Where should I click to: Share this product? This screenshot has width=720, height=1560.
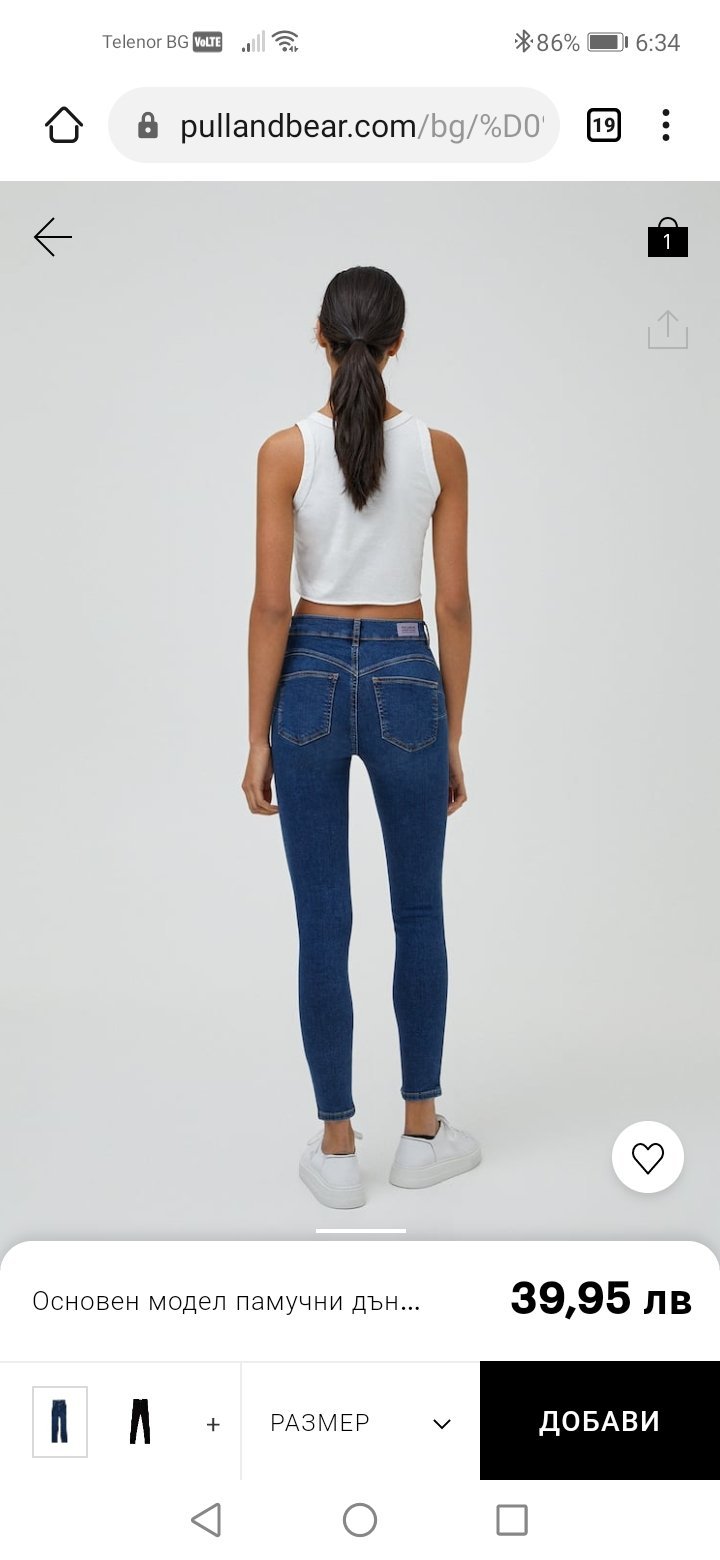[x=668, y=330]
